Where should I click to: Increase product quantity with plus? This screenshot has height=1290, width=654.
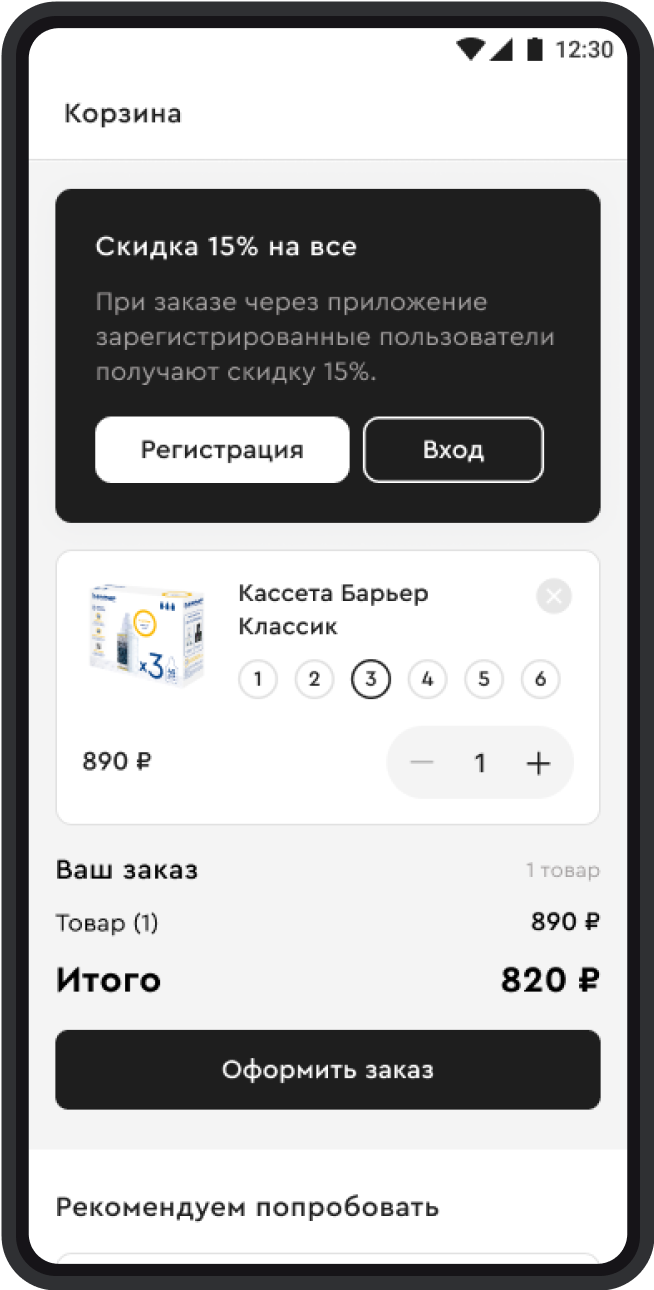tap(538, 763)
